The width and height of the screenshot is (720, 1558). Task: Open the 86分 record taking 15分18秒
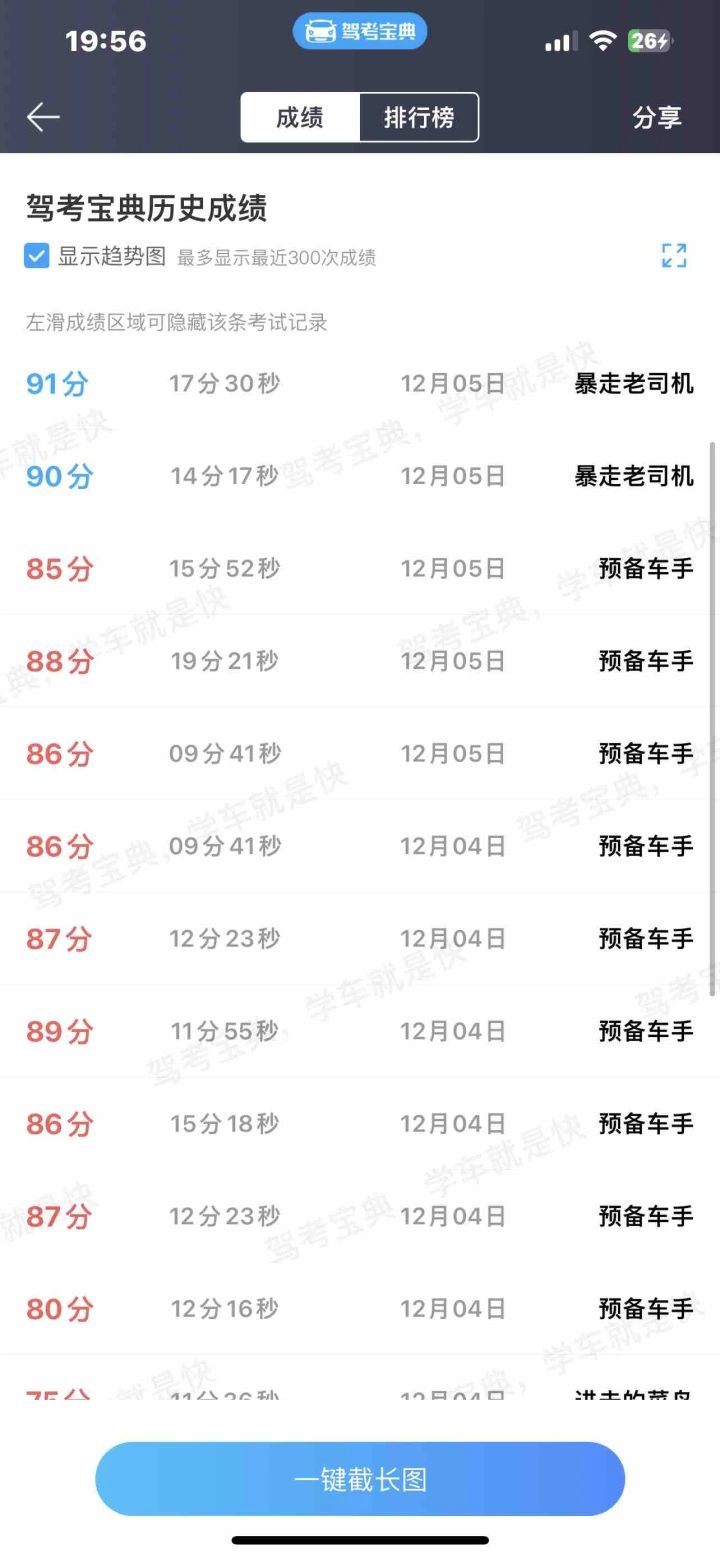360,1123
